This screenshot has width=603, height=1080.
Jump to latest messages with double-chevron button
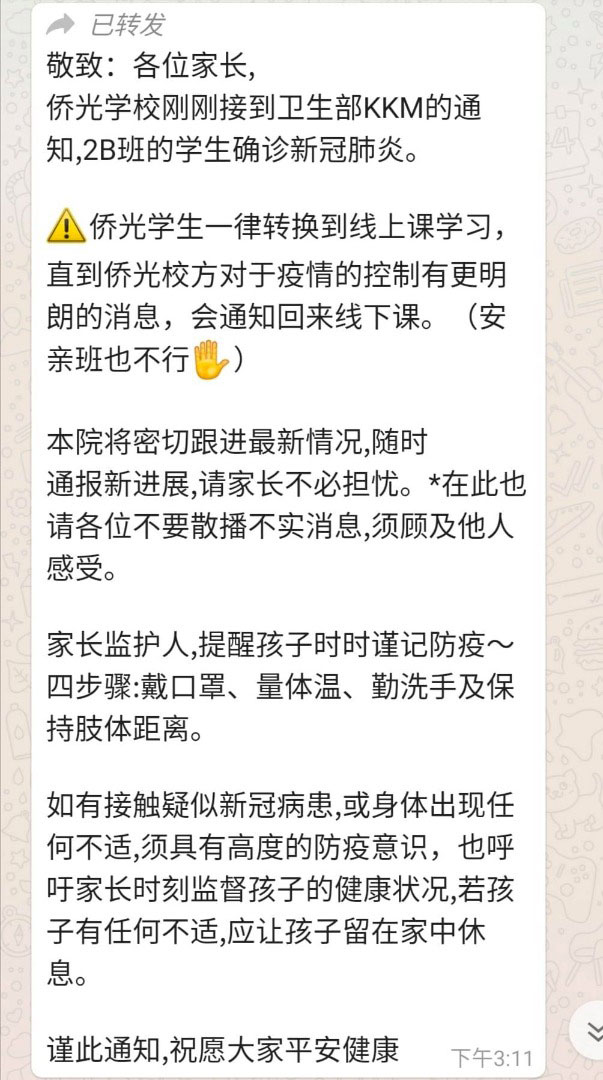pyautogui.click(x=591, y=1031)
